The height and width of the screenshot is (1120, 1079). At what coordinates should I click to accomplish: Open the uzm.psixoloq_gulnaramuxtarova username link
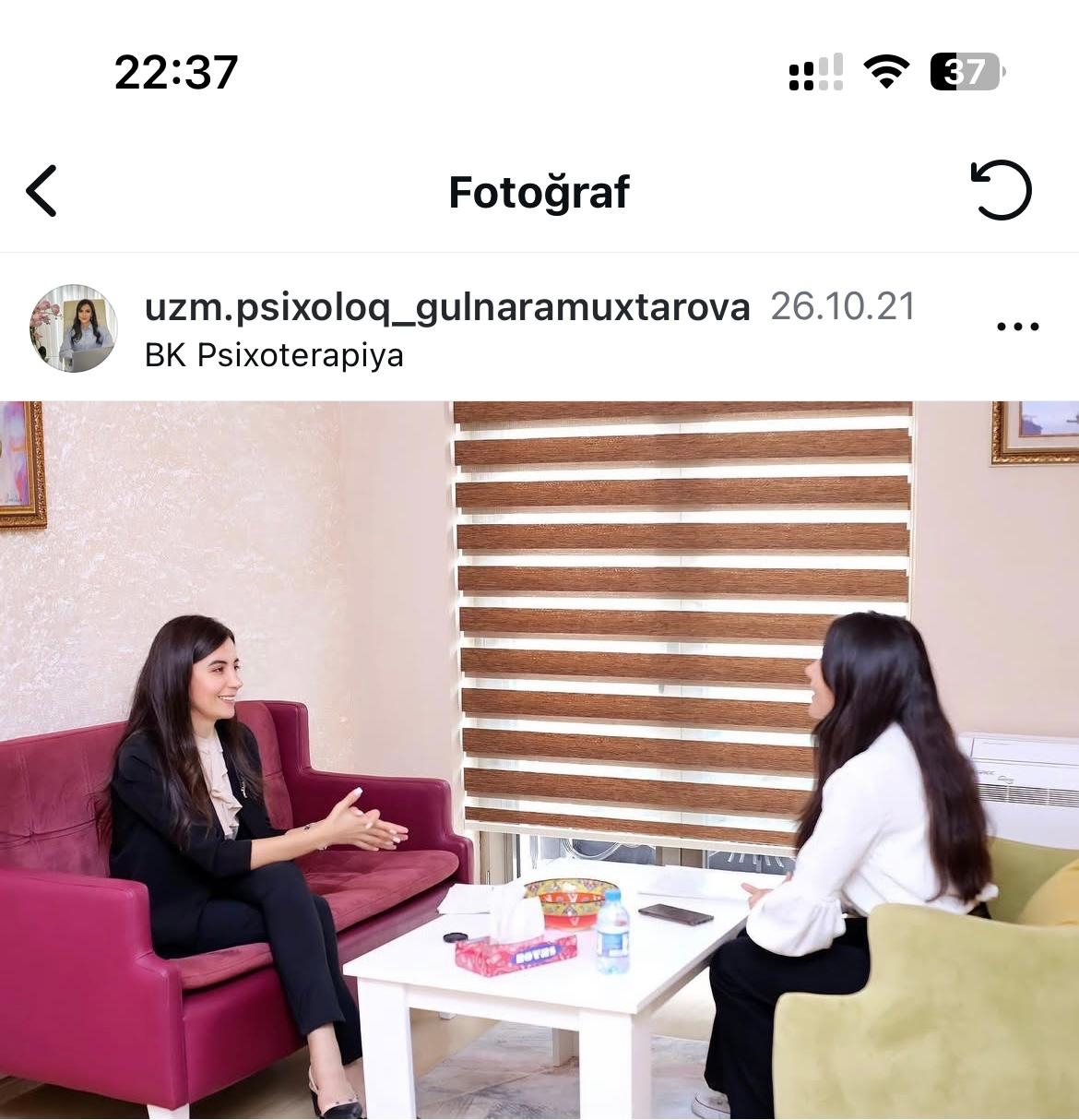pyautogui.click(x=447, y=306)
